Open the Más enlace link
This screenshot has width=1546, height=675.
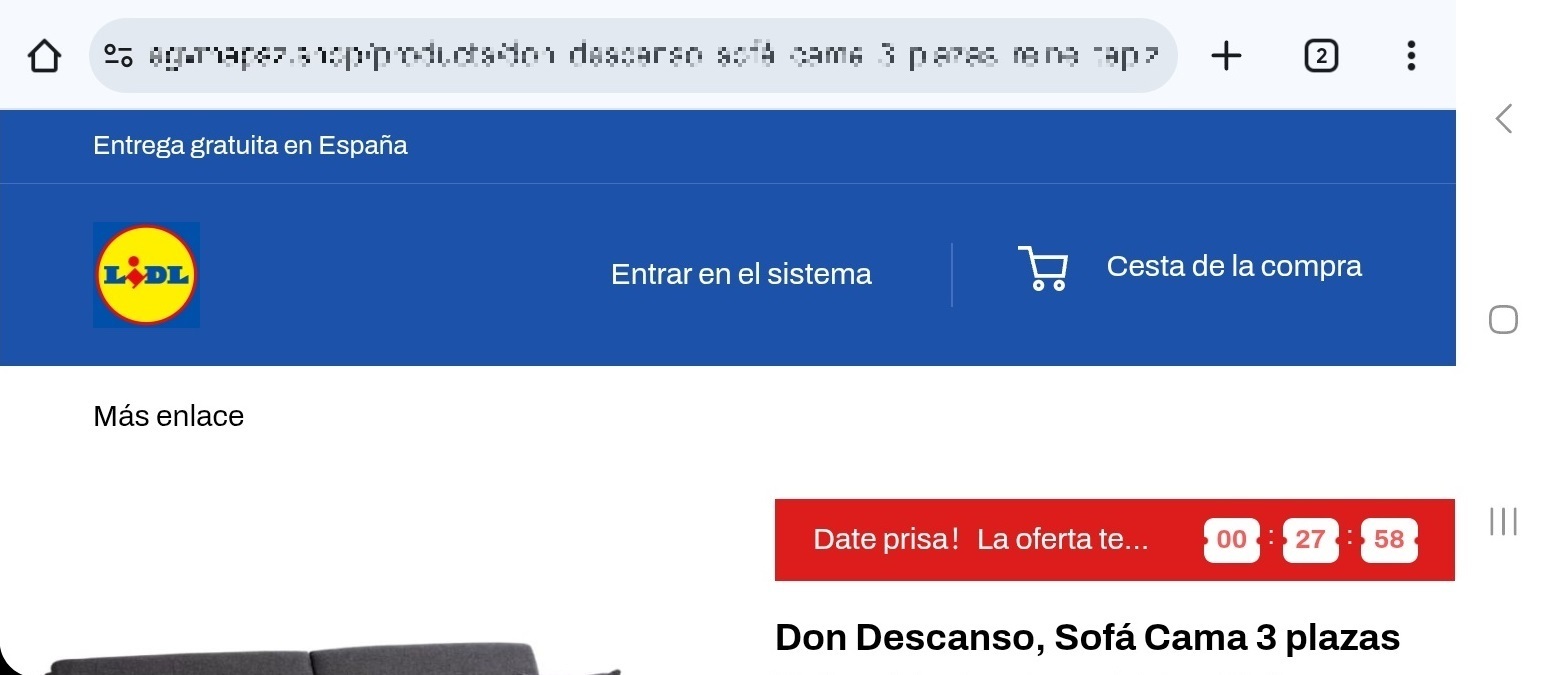click(168, 416)
